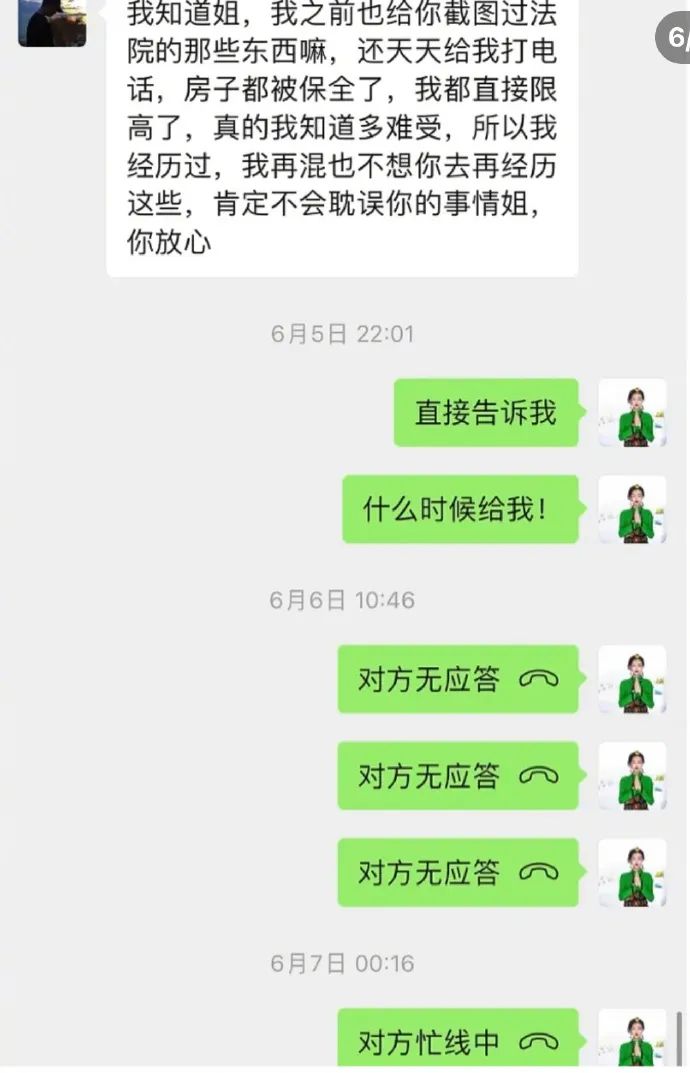
Task: Open the contact's avatar at top left
Action: [x=52, y=22]
